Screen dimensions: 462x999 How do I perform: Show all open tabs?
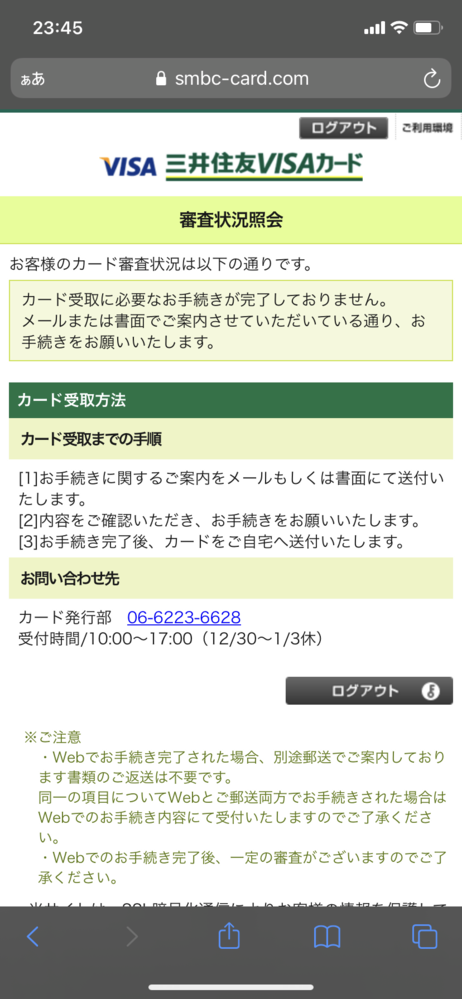pyautogui.click(x=424, y=936)
